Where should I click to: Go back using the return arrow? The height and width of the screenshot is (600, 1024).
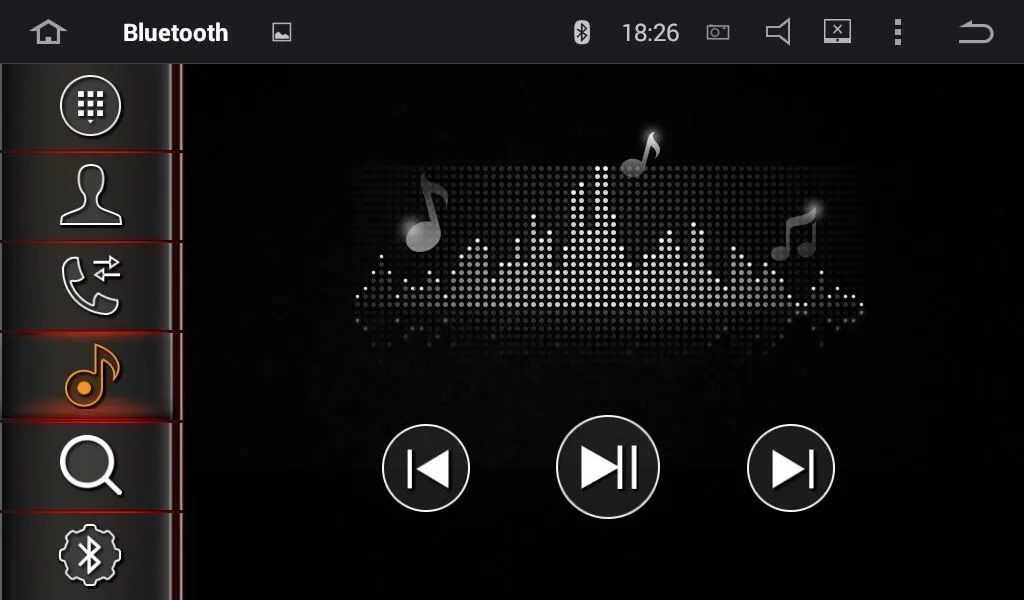(x=975, y=32)
